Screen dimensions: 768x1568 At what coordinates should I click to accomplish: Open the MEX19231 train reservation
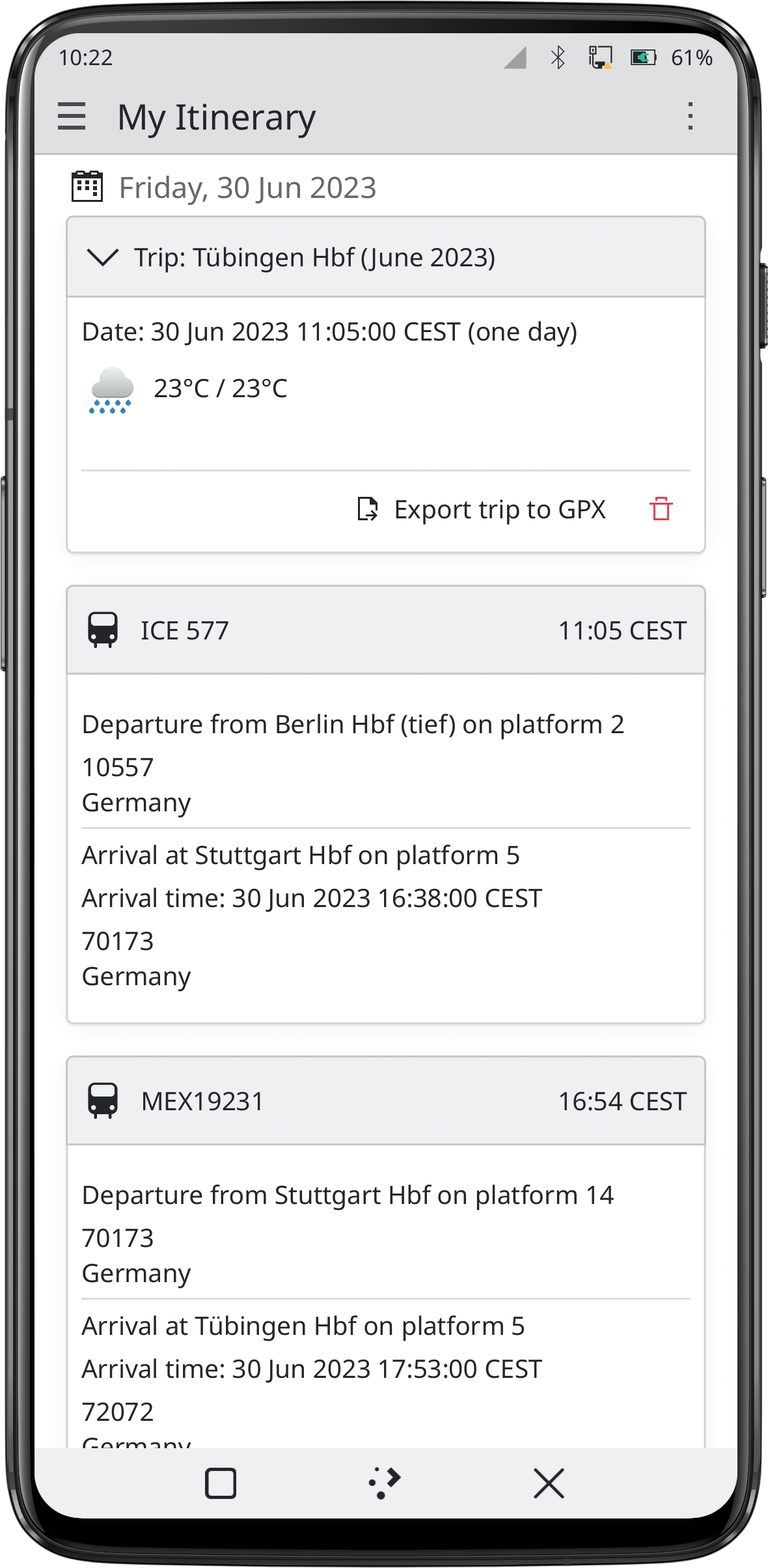[385, 1101]
